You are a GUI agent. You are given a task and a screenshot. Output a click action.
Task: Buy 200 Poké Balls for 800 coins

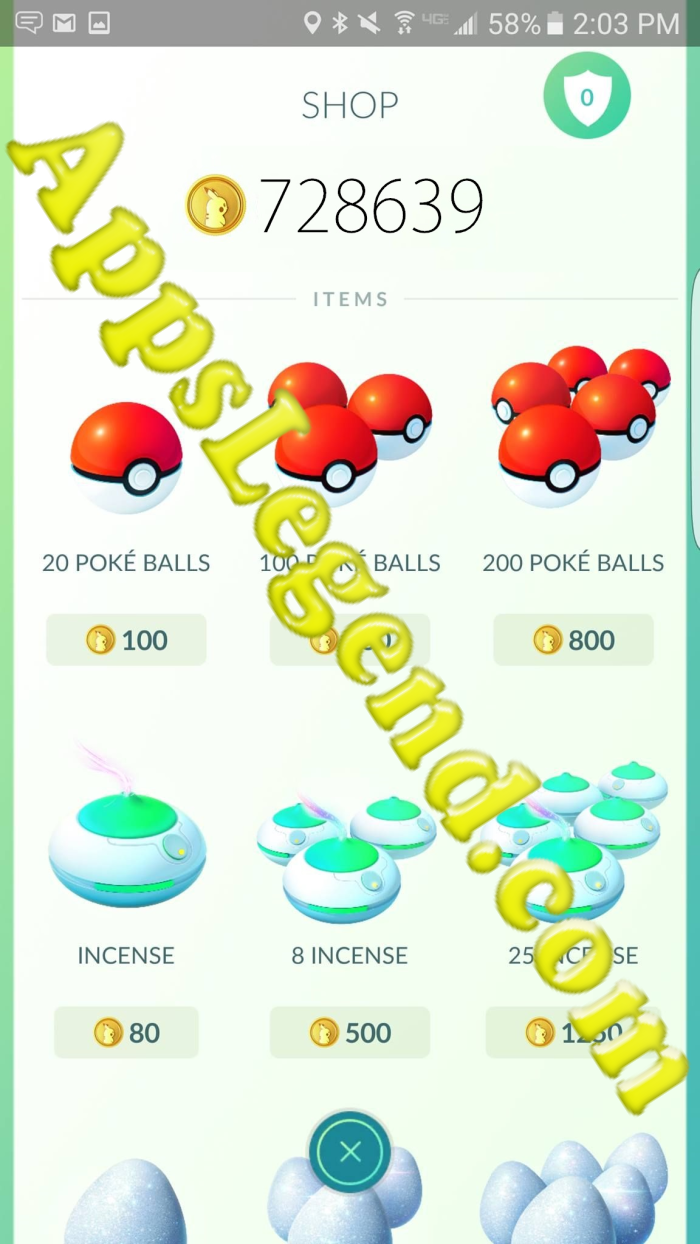click(x=573, y=640)
